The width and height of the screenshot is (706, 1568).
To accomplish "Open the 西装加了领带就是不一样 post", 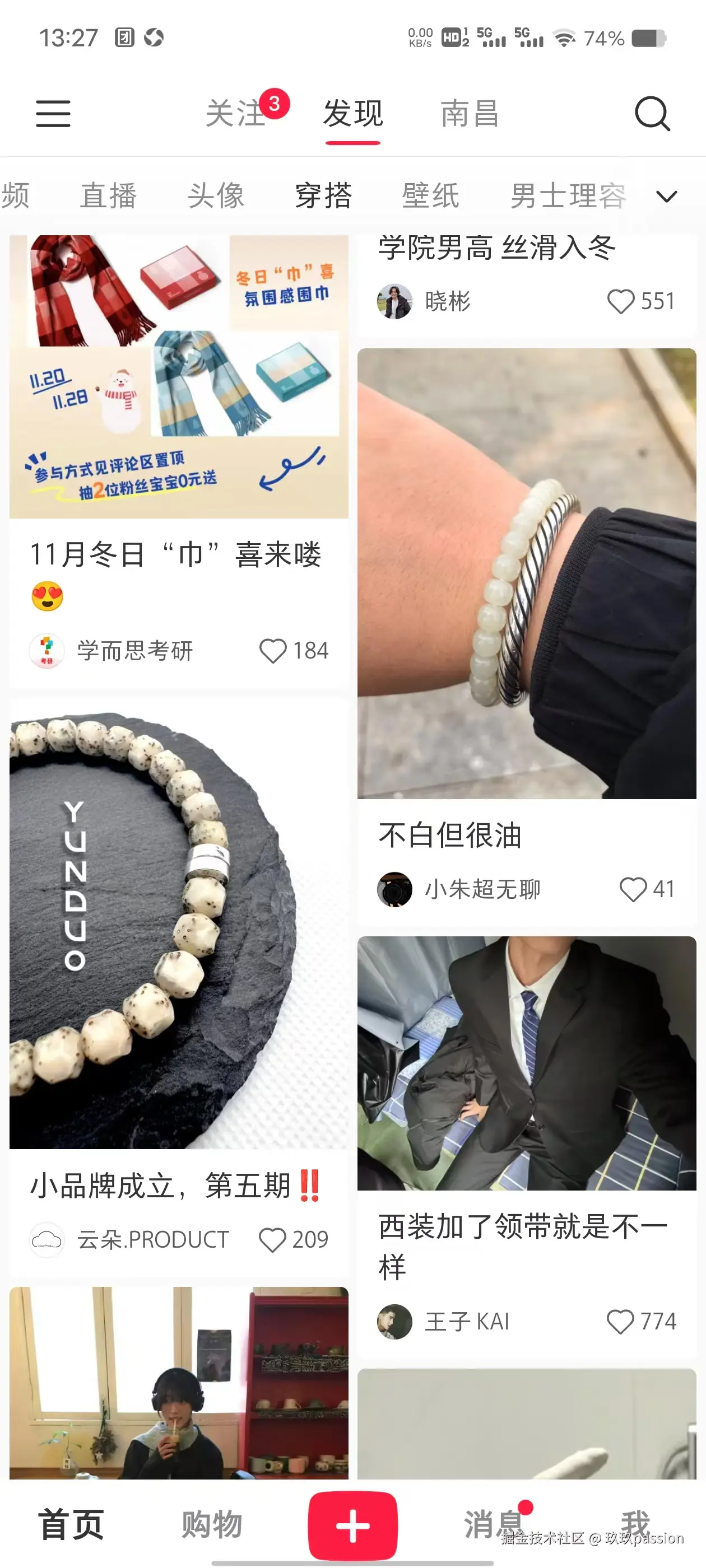I will pyautogui.click(x=526, y=1063).
